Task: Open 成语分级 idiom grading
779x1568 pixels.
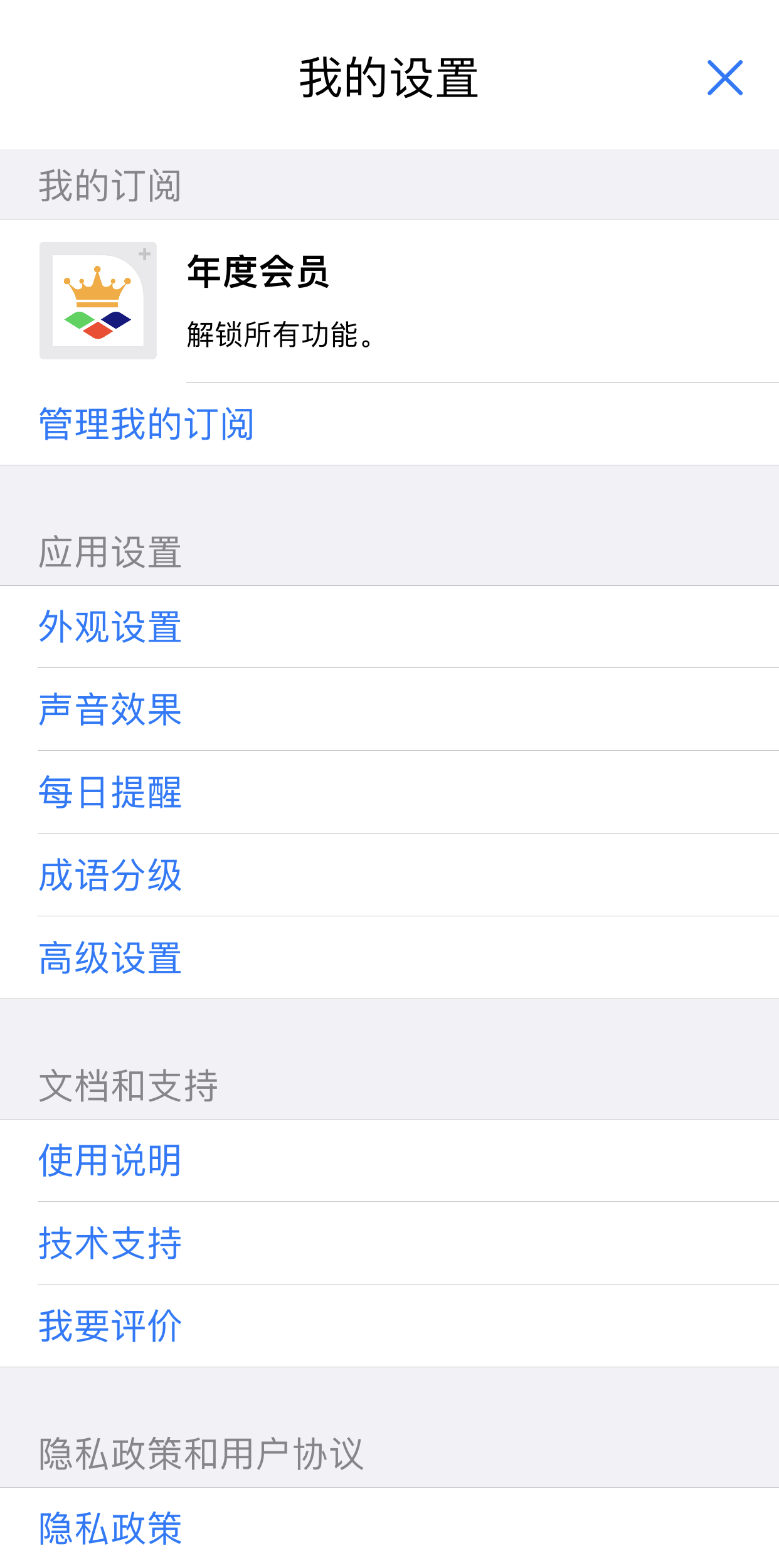Action: click(110, 875)
